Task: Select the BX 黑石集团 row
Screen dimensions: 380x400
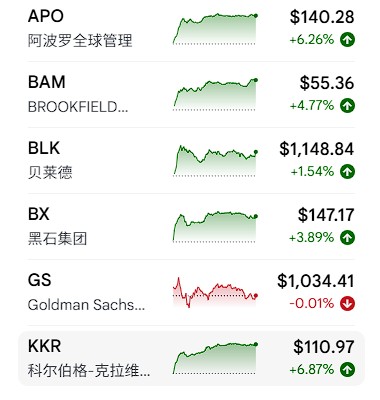Action: [x=191, y=227]
